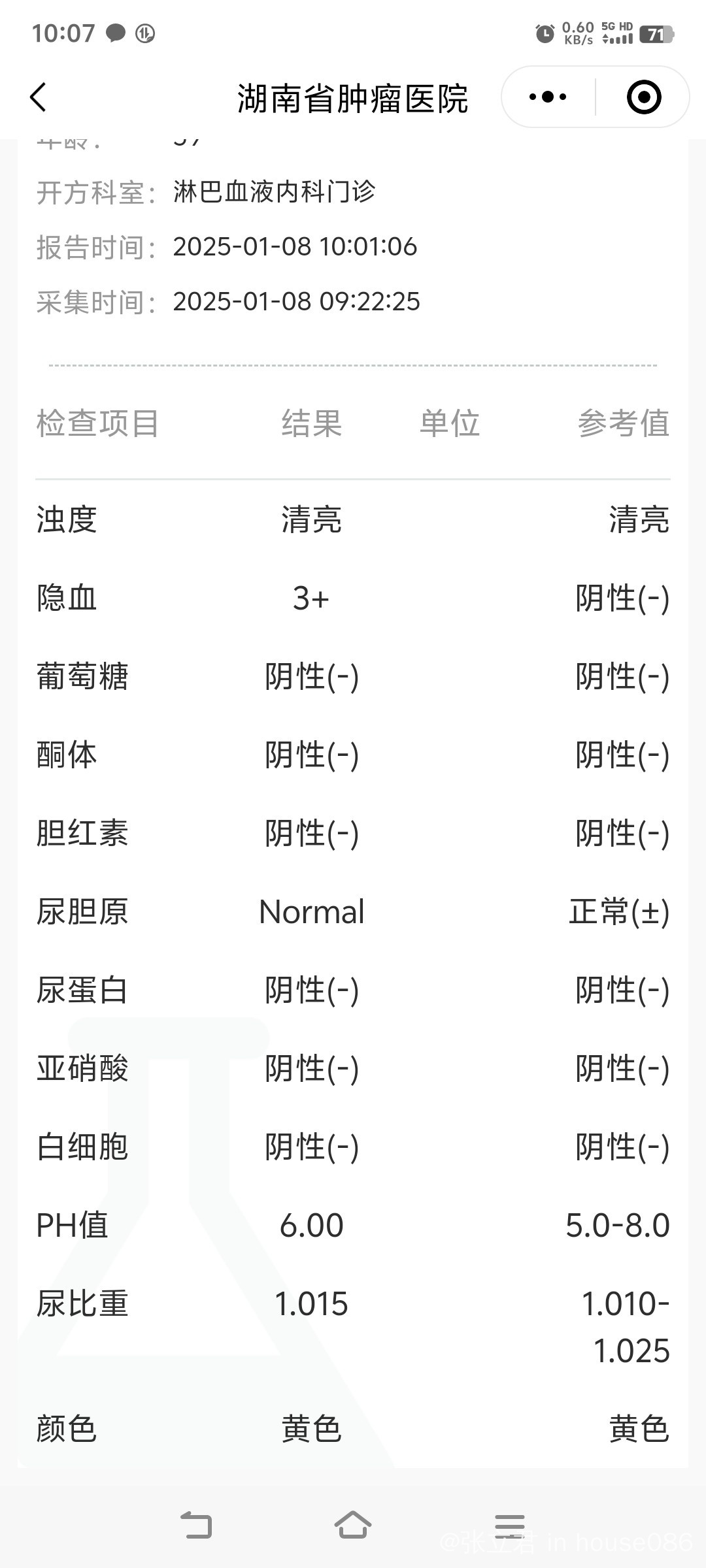Screen dimensions: 706x1568
Task: Open the mini program three-dot menu
Action: click(x=548, y=97)
